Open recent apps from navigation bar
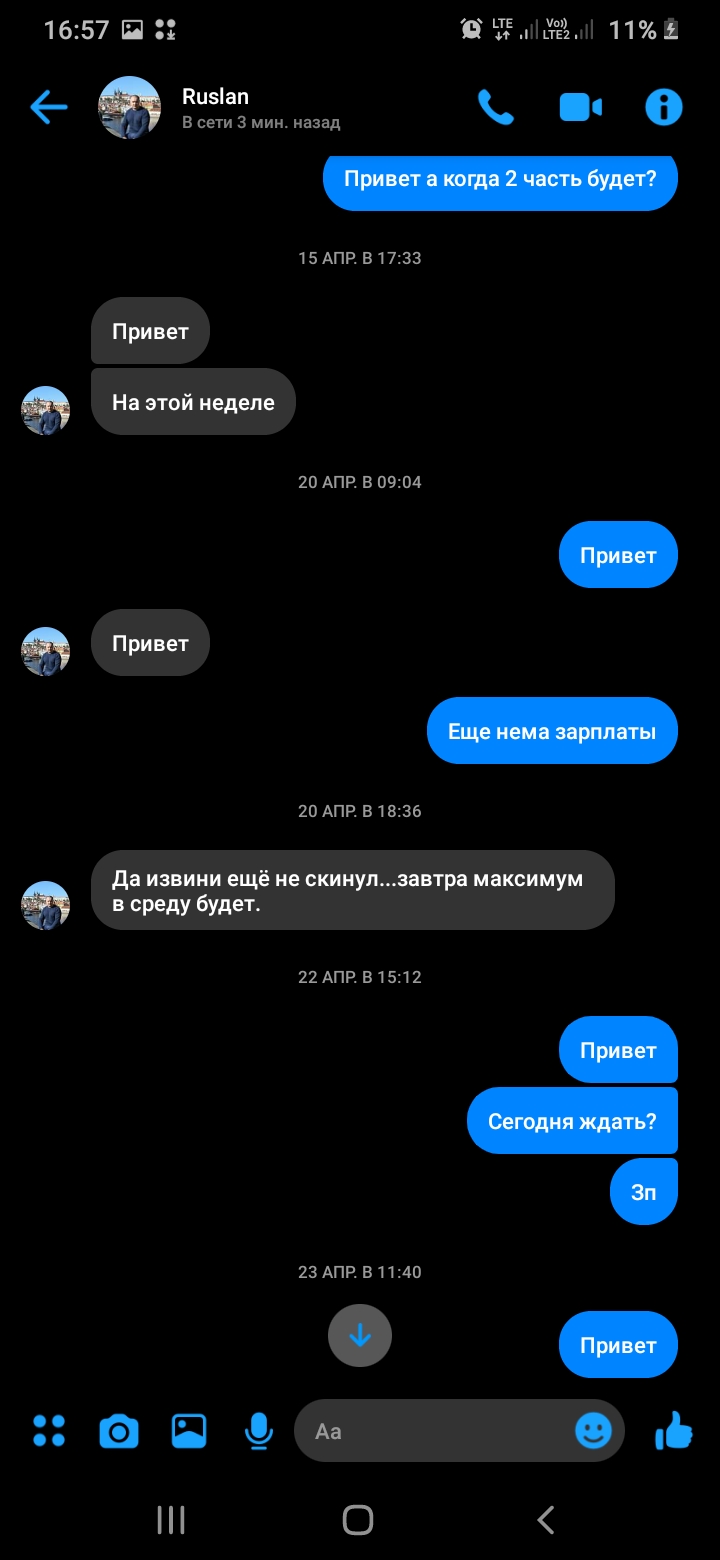Image resolution: width=720 pixels, height=1560 pixels. click(171, 1520)
